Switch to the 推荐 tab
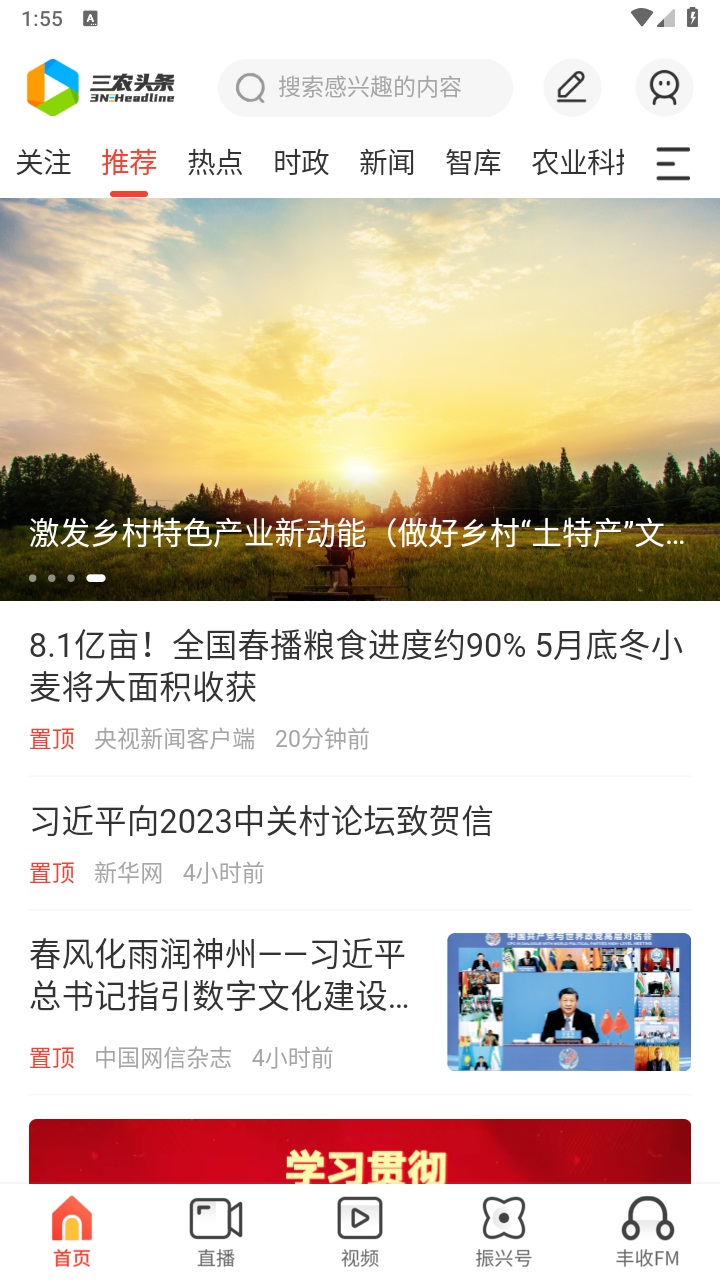Screen dimensions: 720x1280 tap(128, 162)
